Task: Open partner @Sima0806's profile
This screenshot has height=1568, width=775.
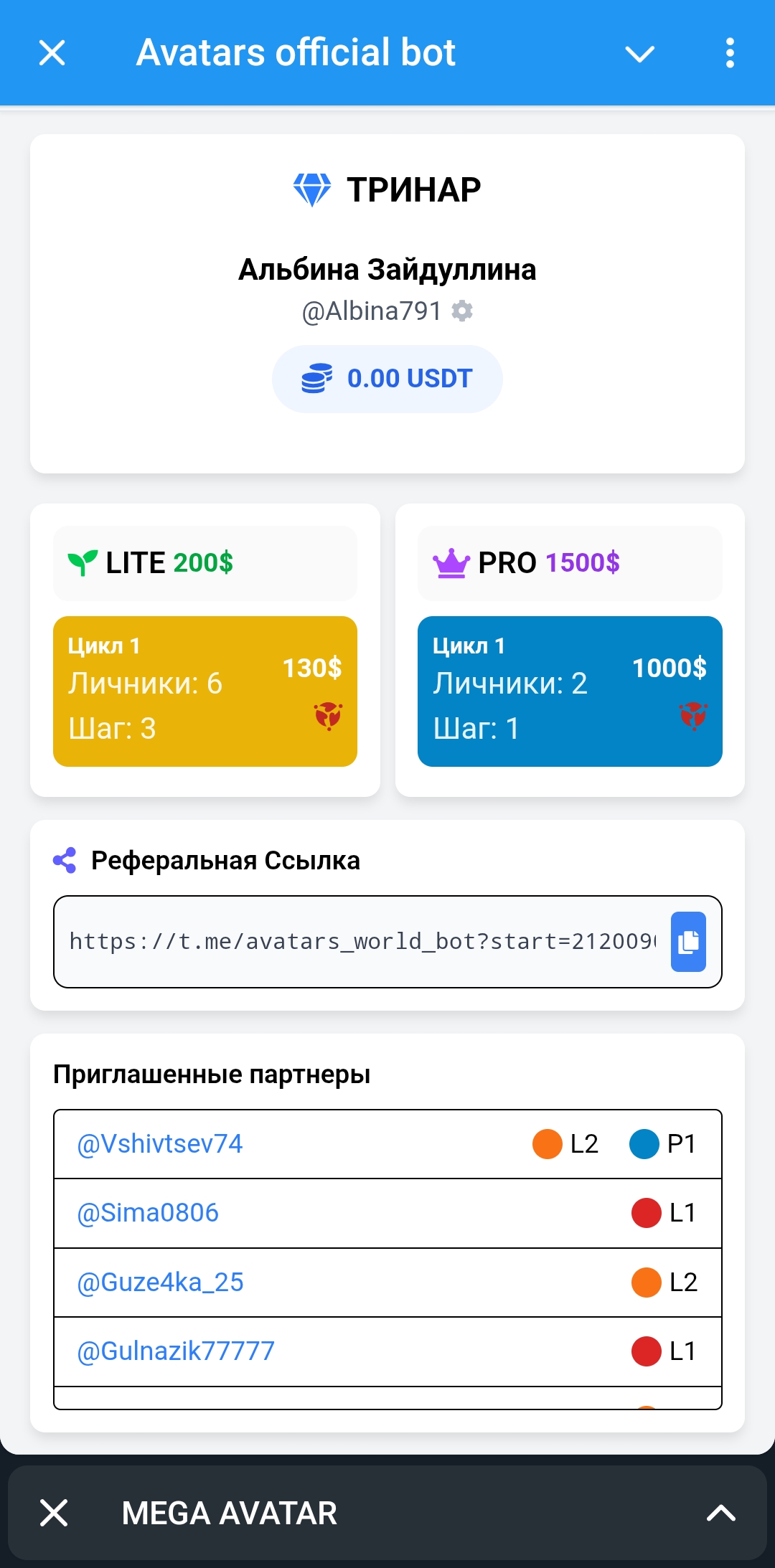Action: point(148,1213)
